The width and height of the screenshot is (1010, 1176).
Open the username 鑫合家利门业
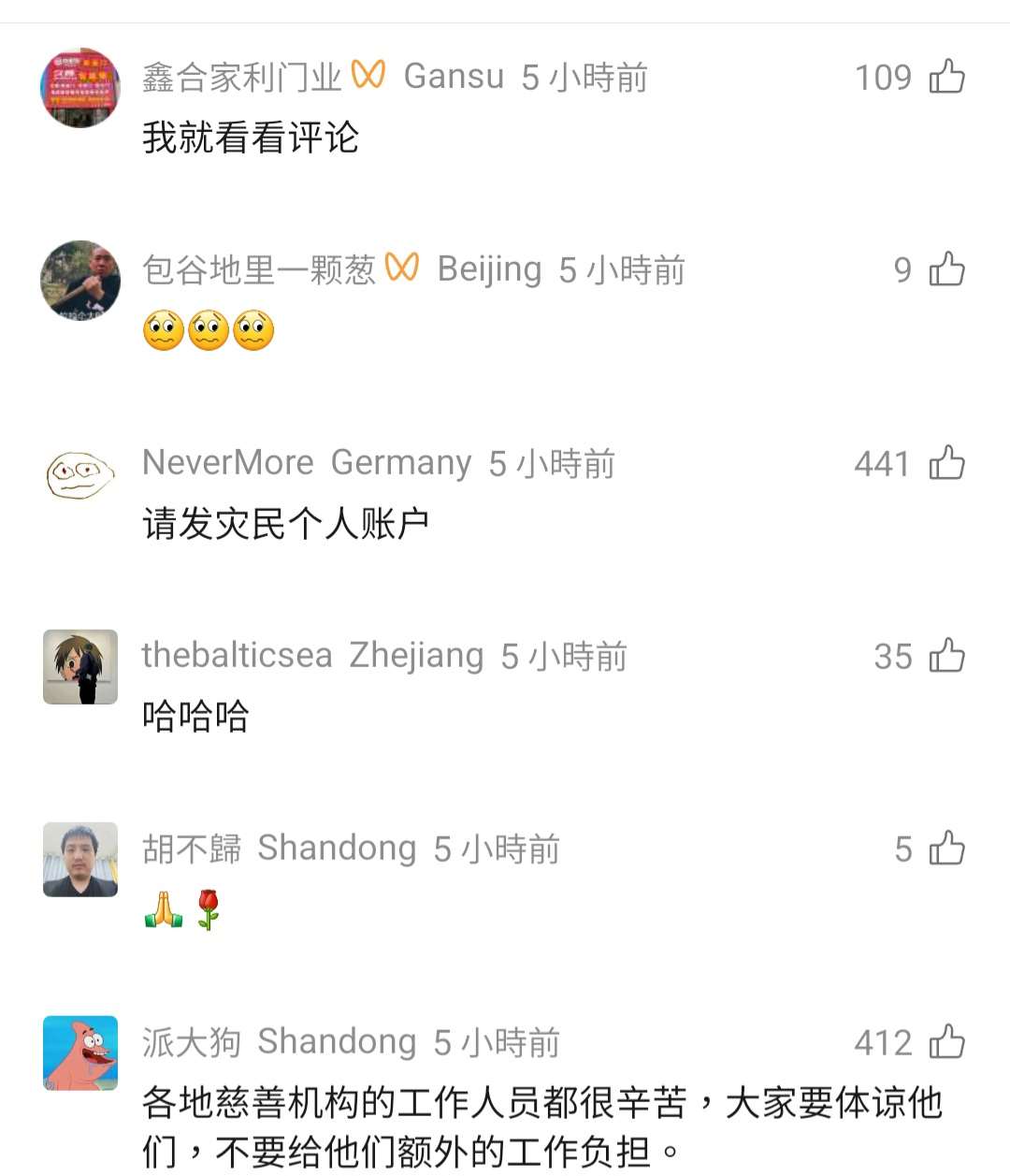pos(242,77)
